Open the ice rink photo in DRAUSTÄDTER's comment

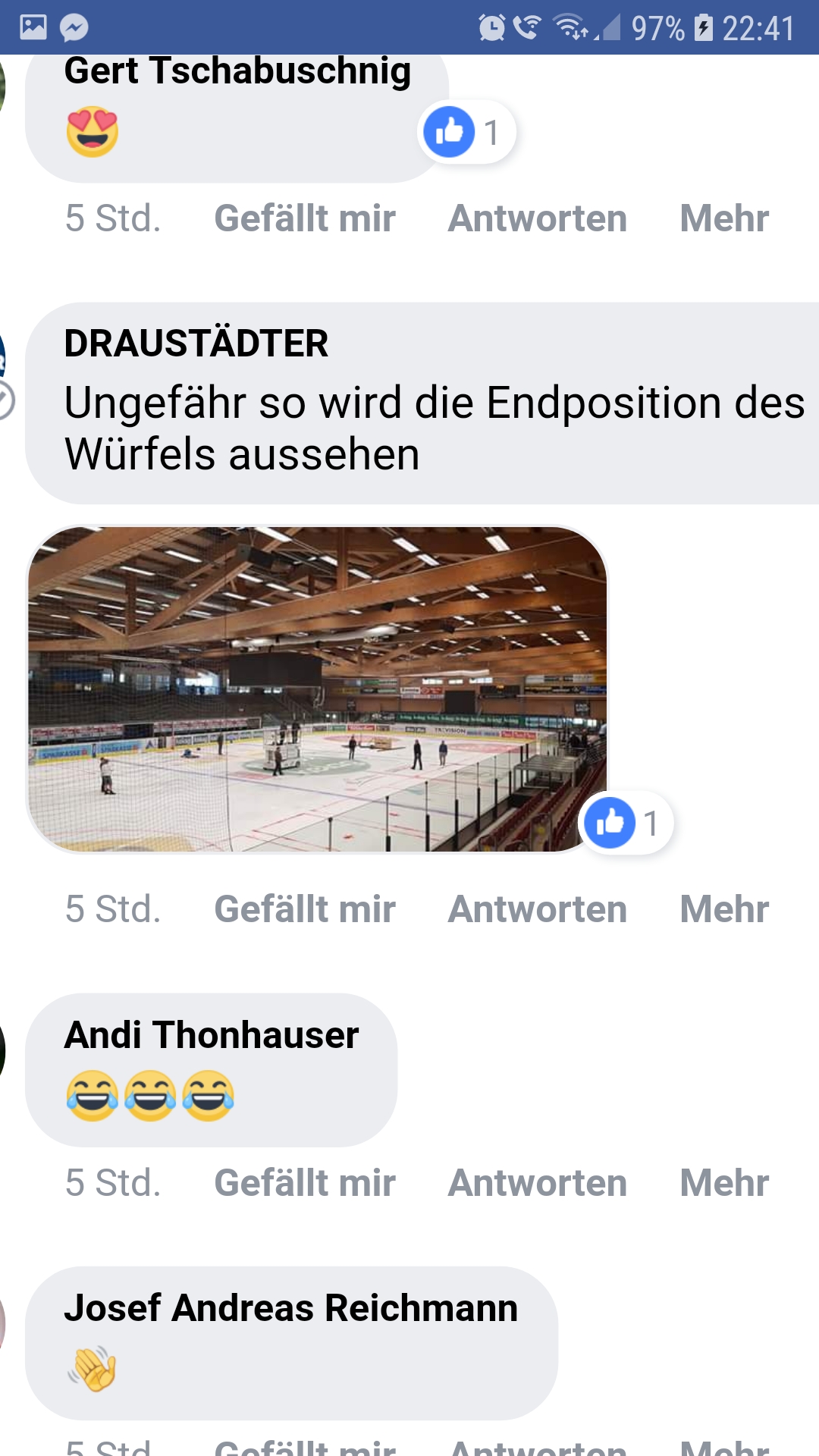pos(317,689)
